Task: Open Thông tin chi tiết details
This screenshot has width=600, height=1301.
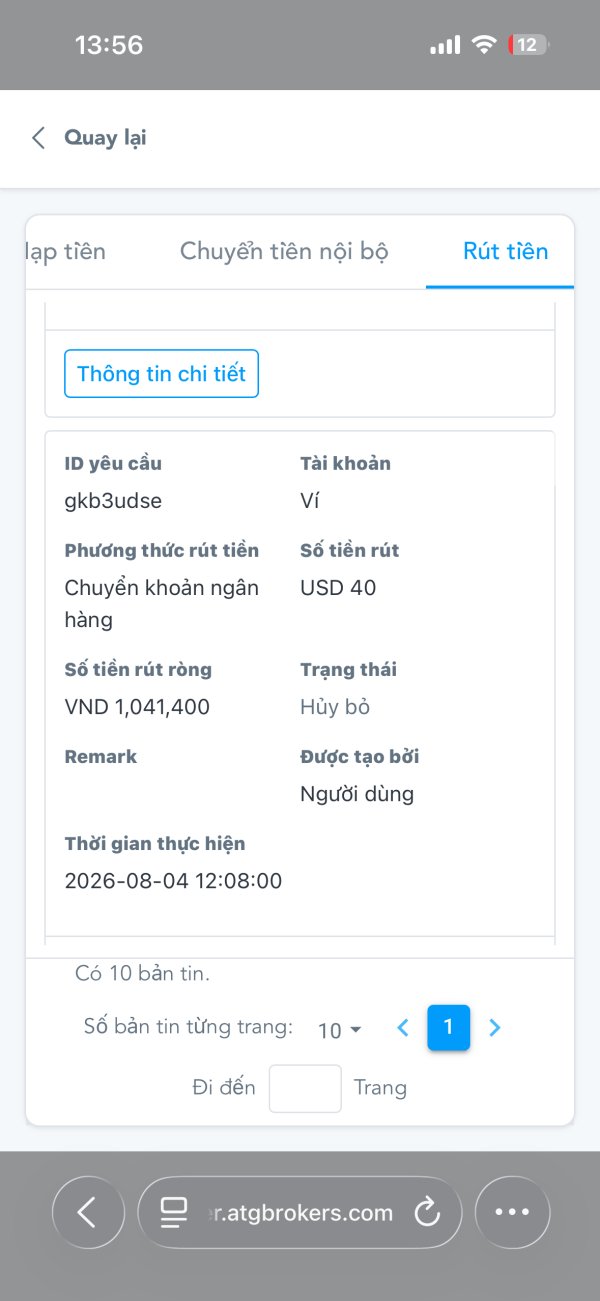Action: (x=161, y=374)
